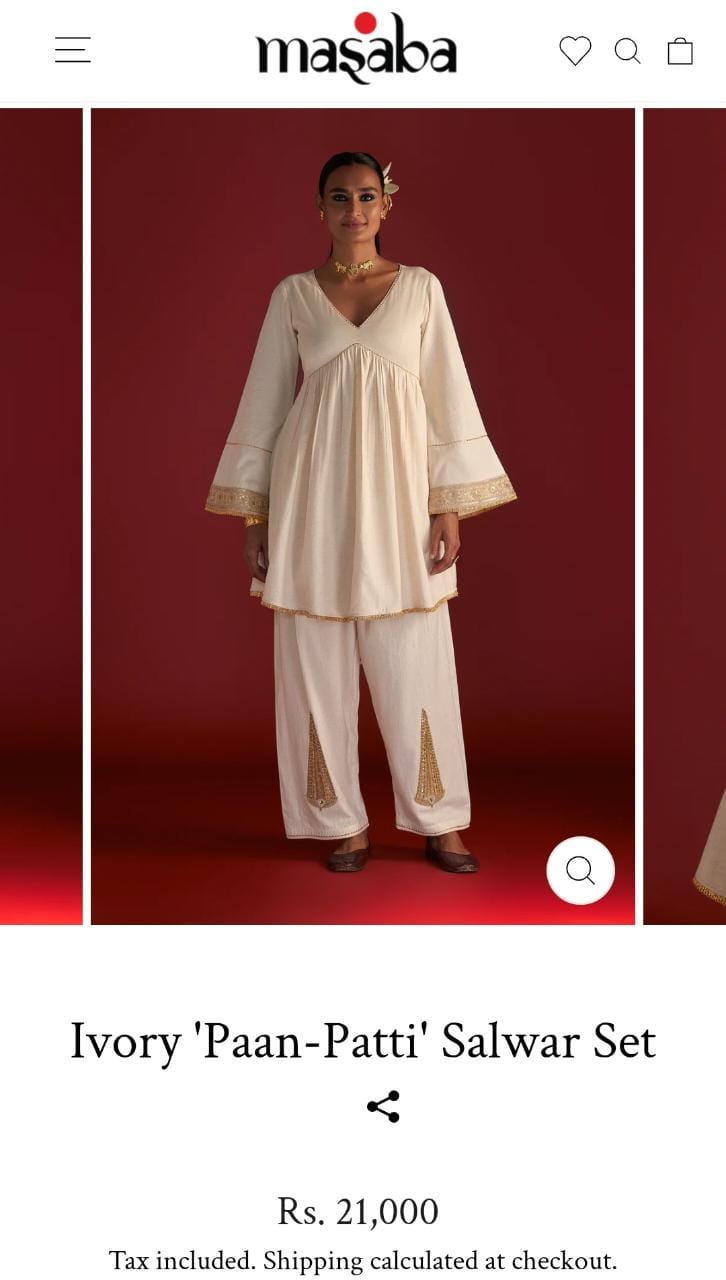Go to the Masaba home page

pyautogui.click(x=356, y=48)
